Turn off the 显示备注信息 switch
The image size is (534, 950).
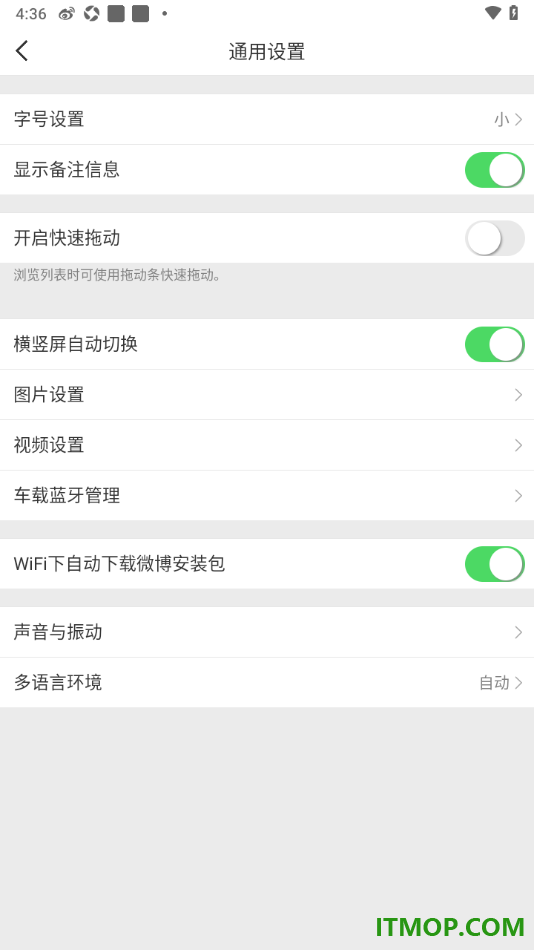(x=495, y=170)
